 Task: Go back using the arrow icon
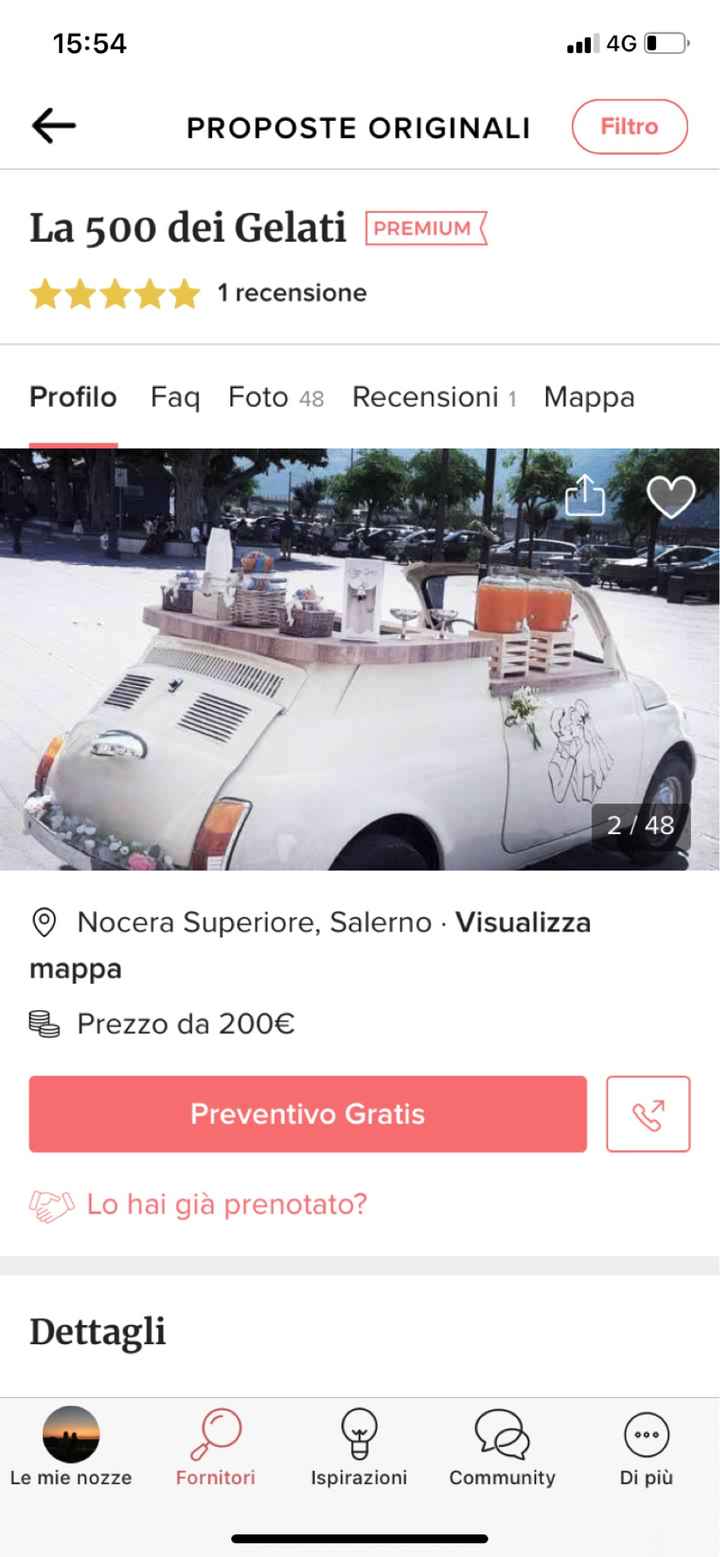(54, 126)
